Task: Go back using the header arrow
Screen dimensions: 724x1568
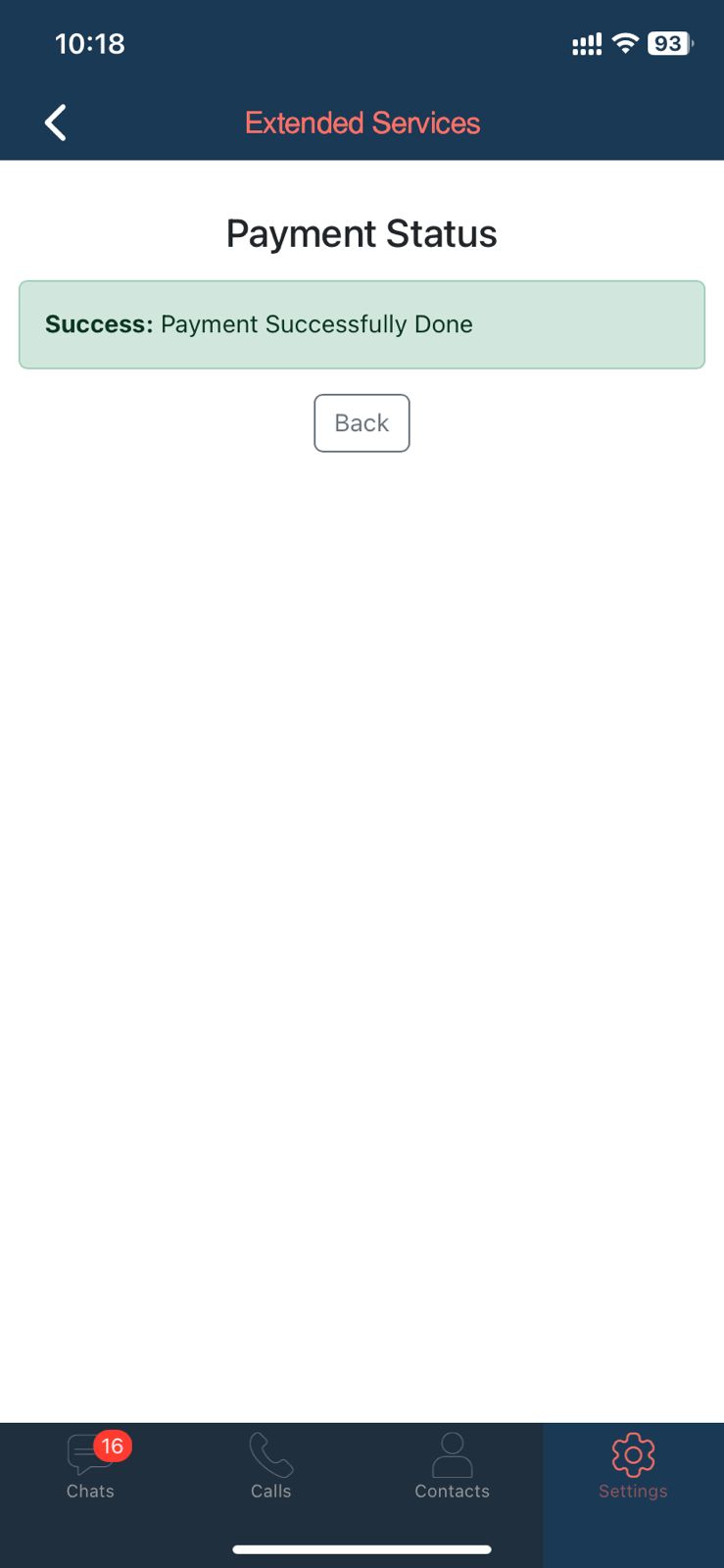Action: [56, 122]
